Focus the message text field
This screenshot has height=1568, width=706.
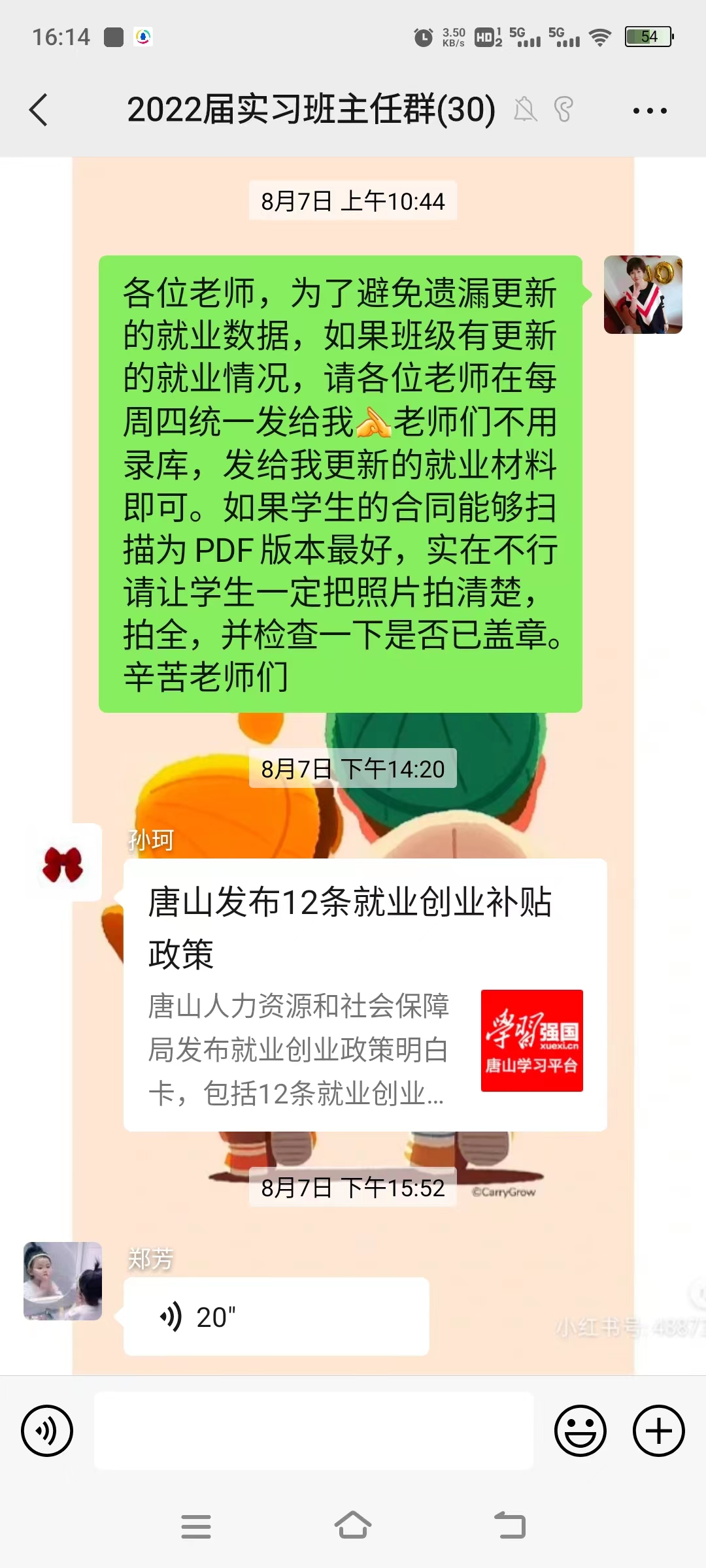click(314, 1431)
